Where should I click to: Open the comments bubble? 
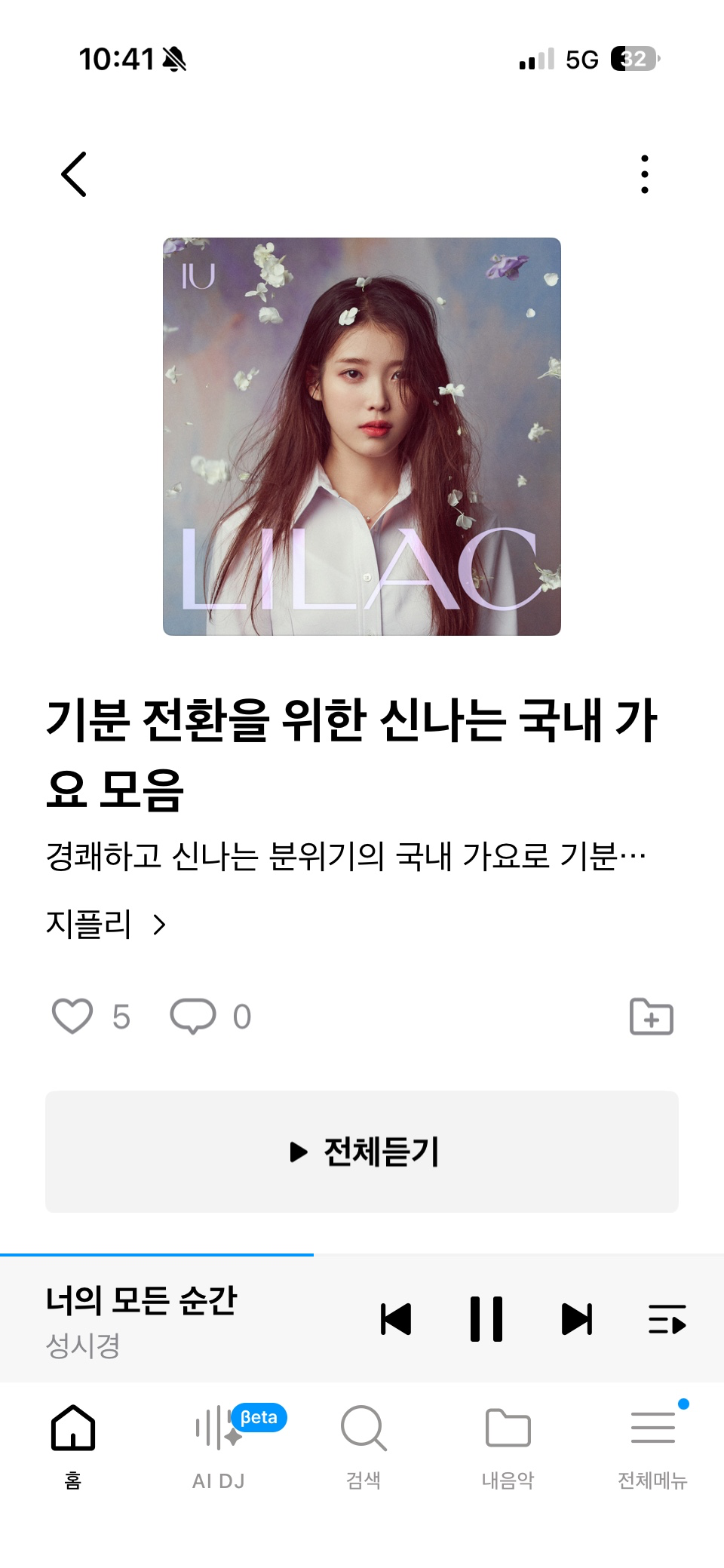tap(193, 1016)
